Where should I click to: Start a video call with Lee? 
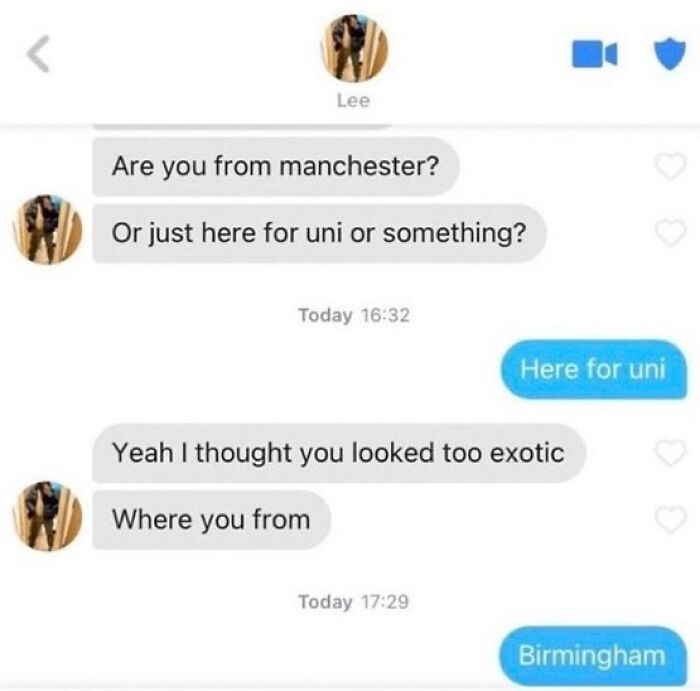(x=595, y=54)
